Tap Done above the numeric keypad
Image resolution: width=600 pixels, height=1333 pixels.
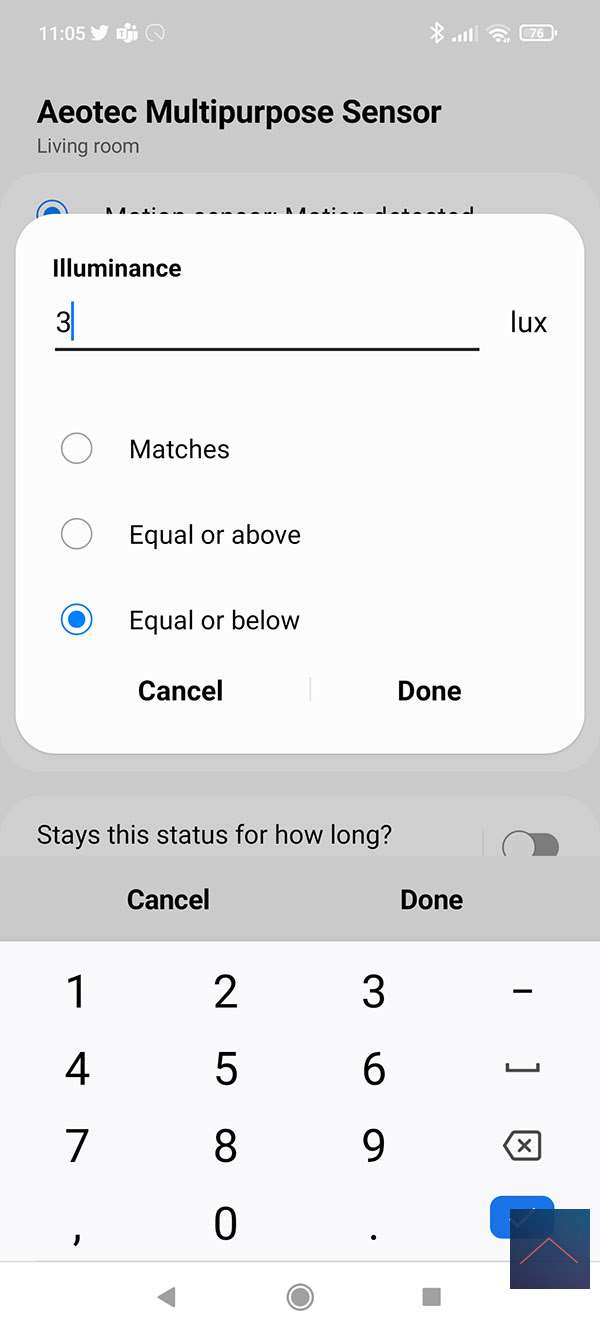(431, 899)
